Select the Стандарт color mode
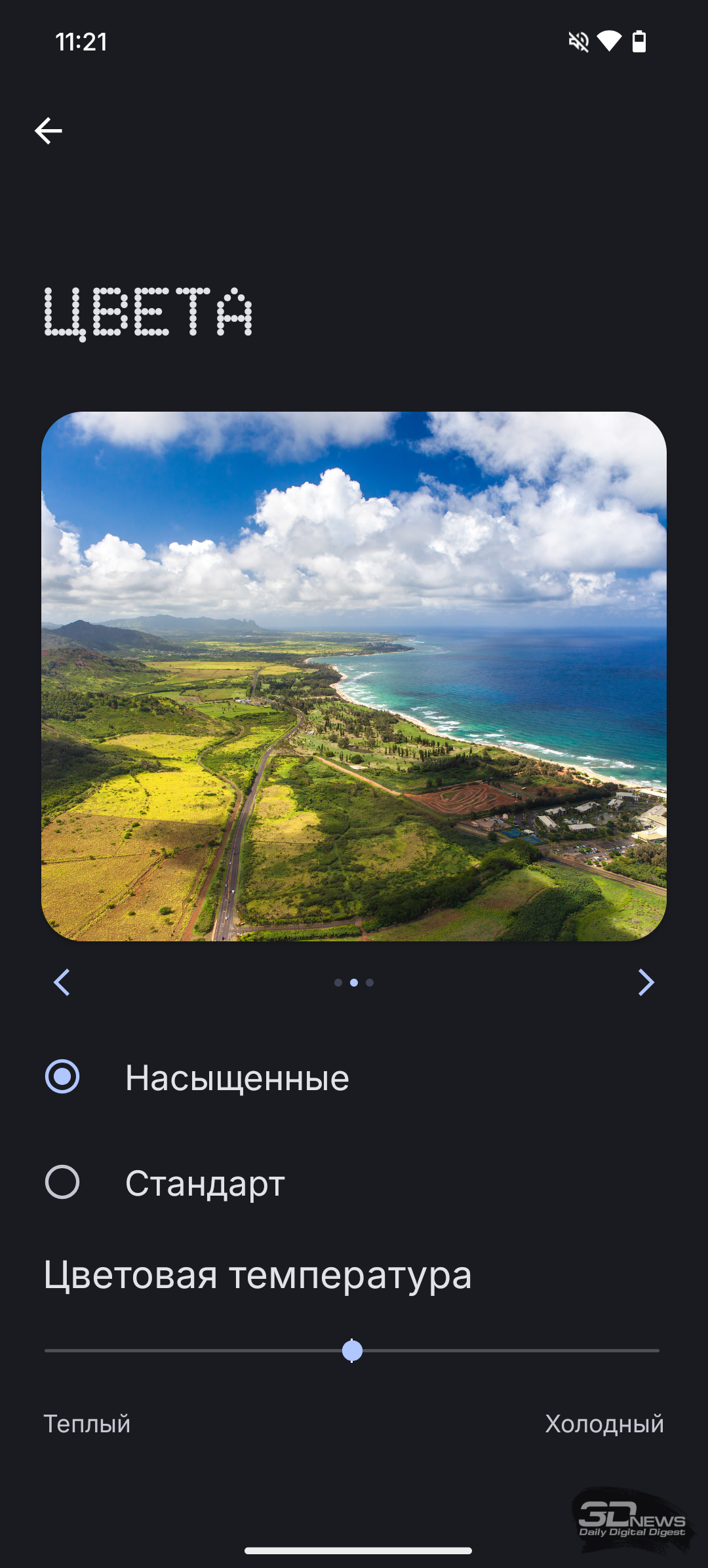708x1568 pixels. [354, 1183]
